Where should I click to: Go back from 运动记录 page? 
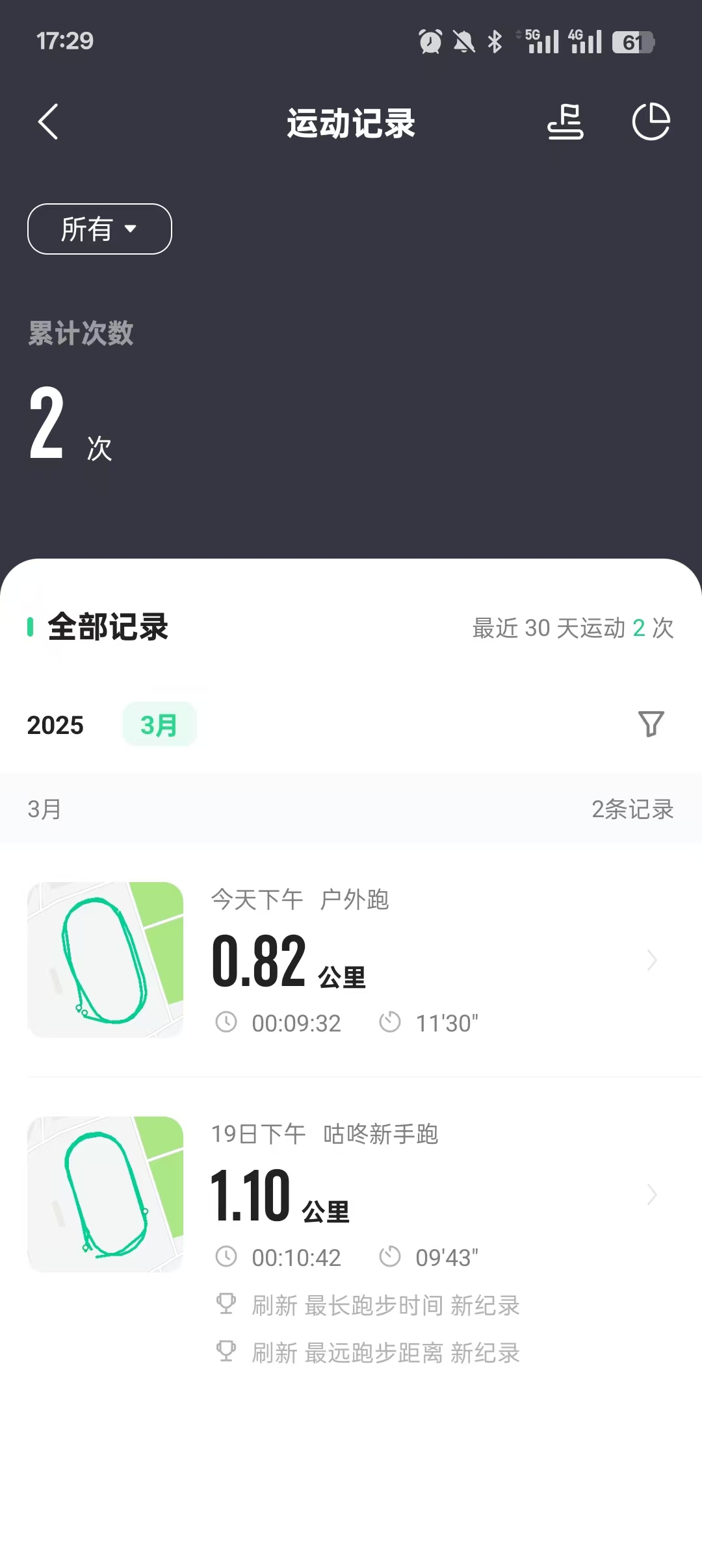(49, 121)
